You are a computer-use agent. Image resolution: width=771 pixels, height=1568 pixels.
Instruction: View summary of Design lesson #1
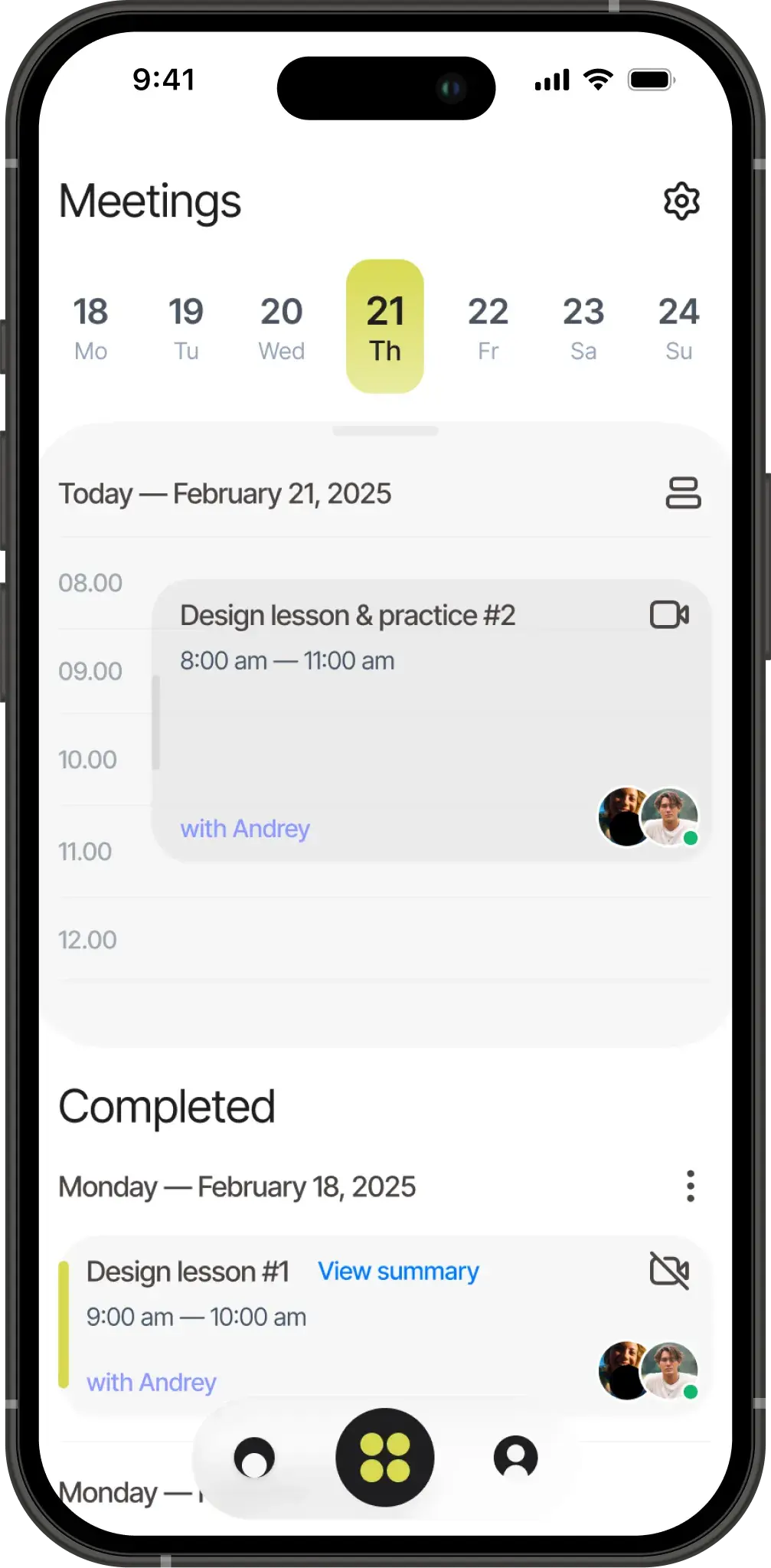pos(398,1272)
